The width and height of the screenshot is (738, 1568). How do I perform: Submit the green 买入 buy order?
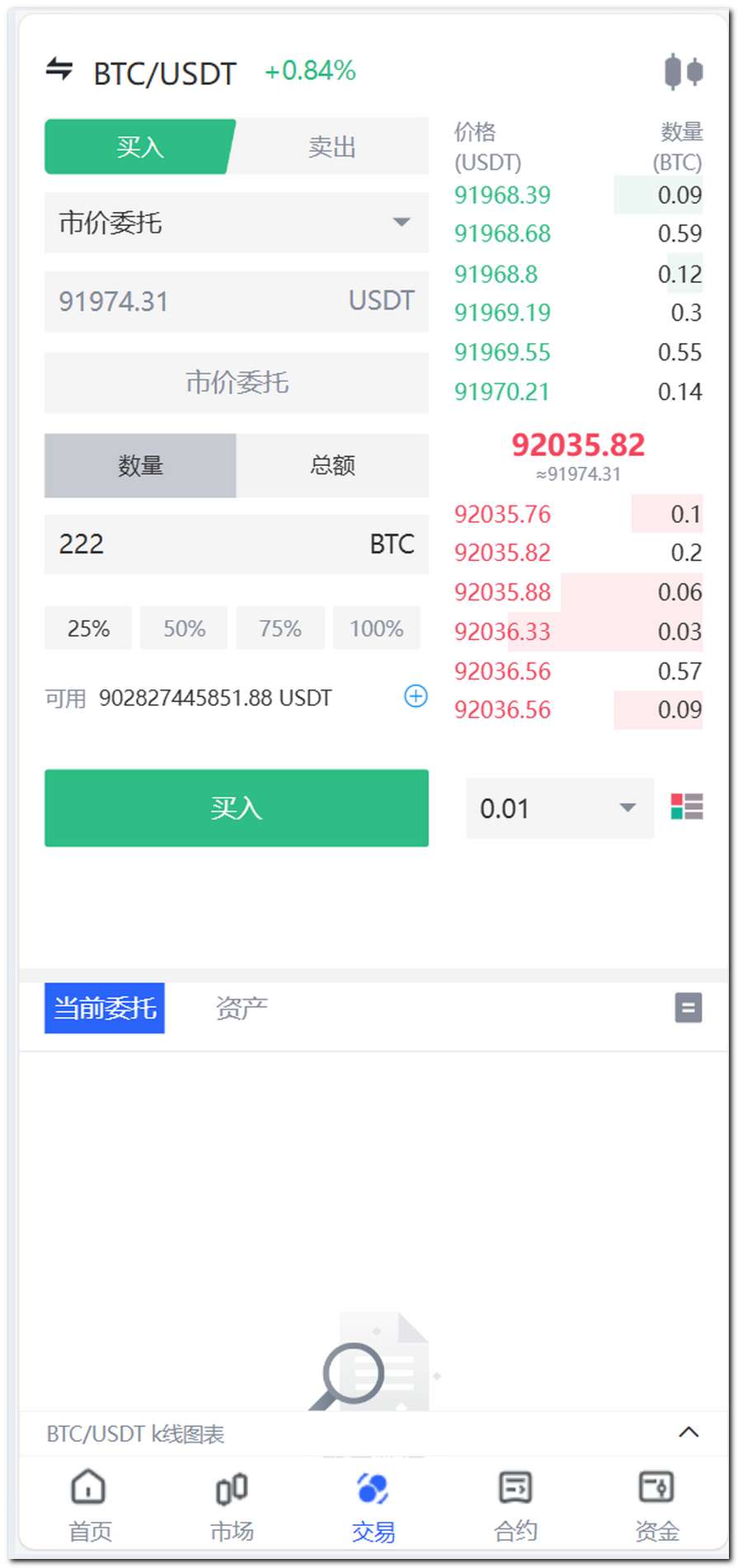(x=236, y=808)
